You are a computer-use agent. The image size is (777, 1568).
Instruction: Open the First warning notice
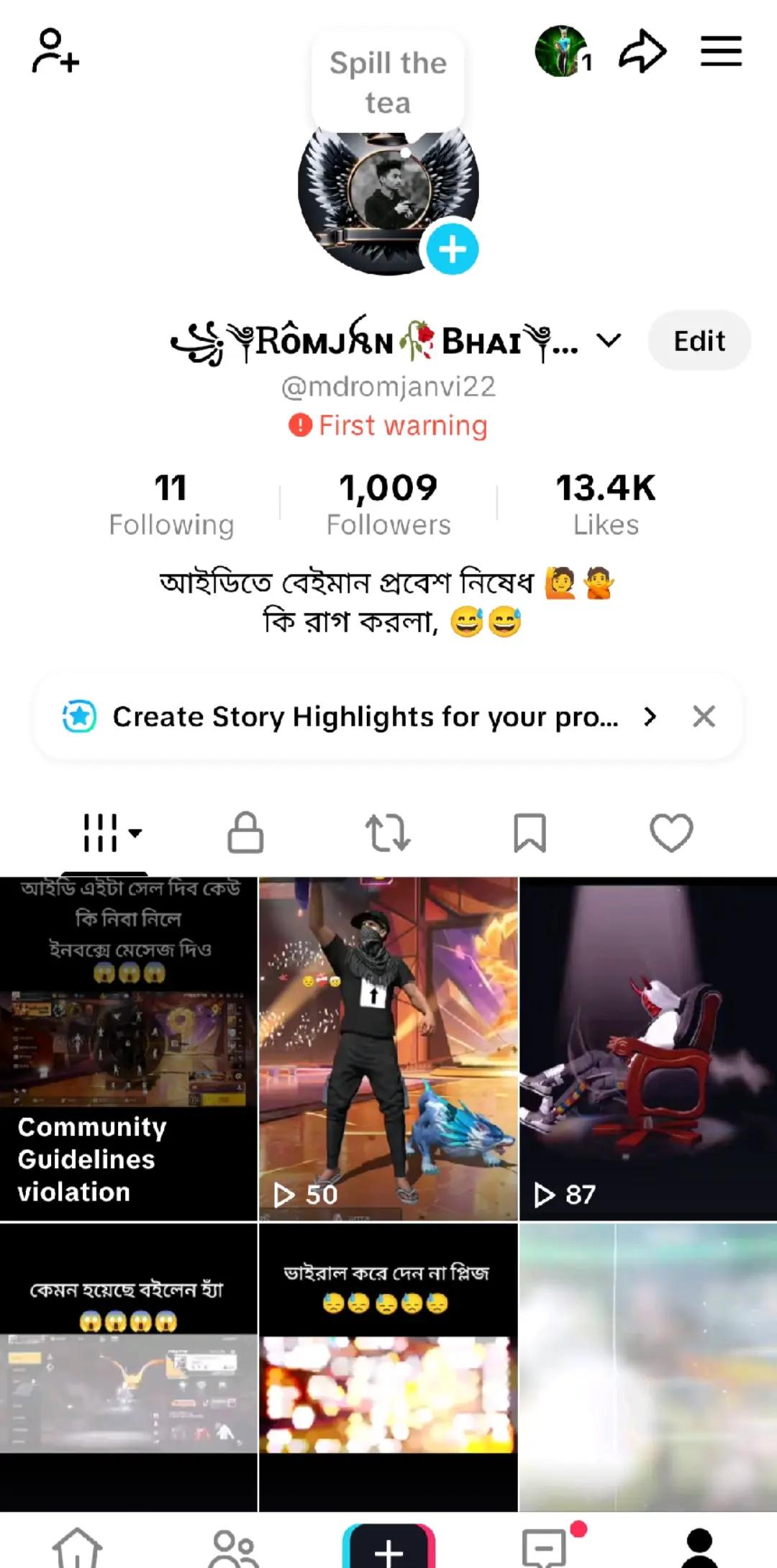coord(388,425)
